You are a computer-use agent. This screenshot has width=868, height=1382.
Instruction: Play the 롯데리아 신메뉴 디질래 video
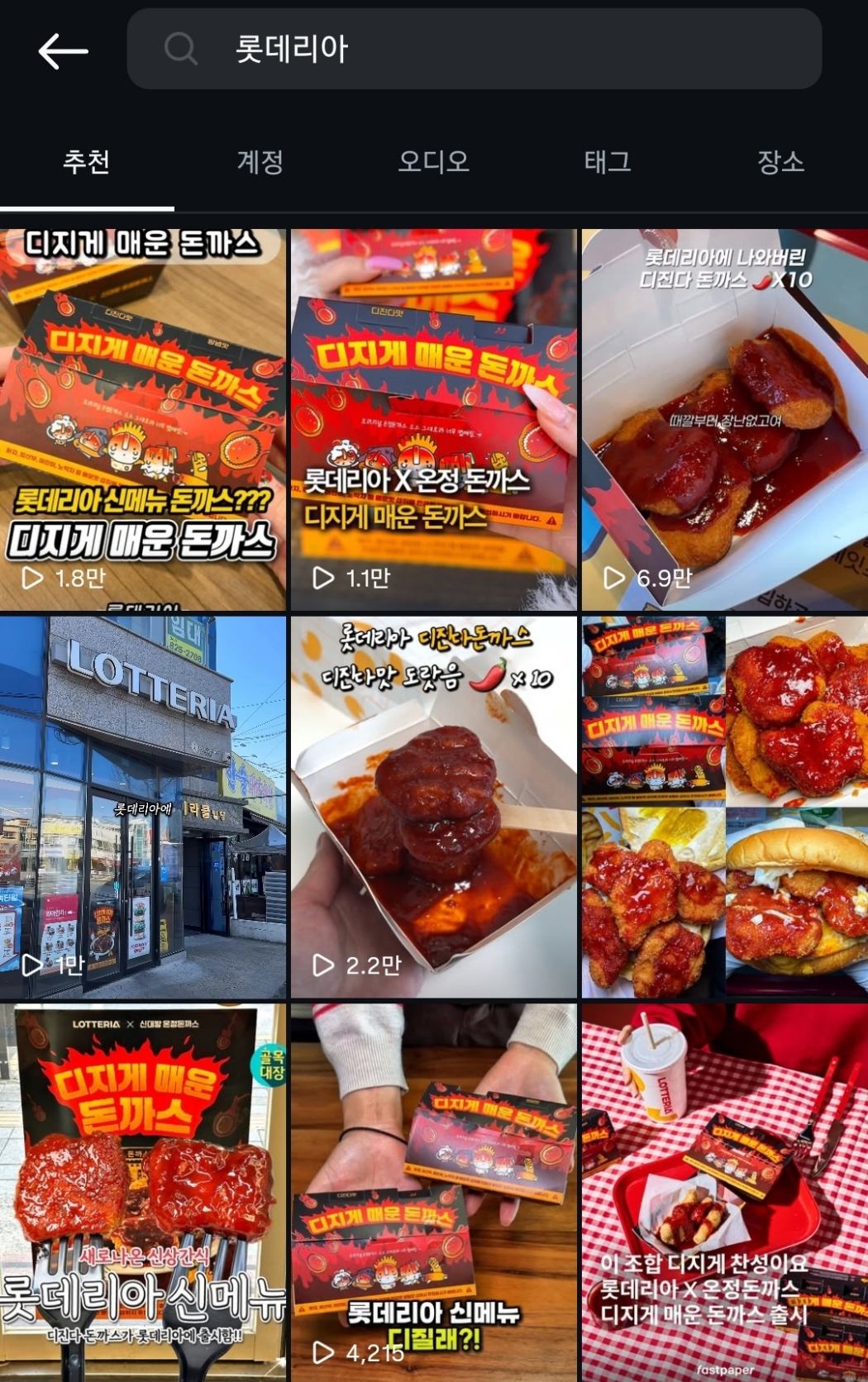point(433,1190)
